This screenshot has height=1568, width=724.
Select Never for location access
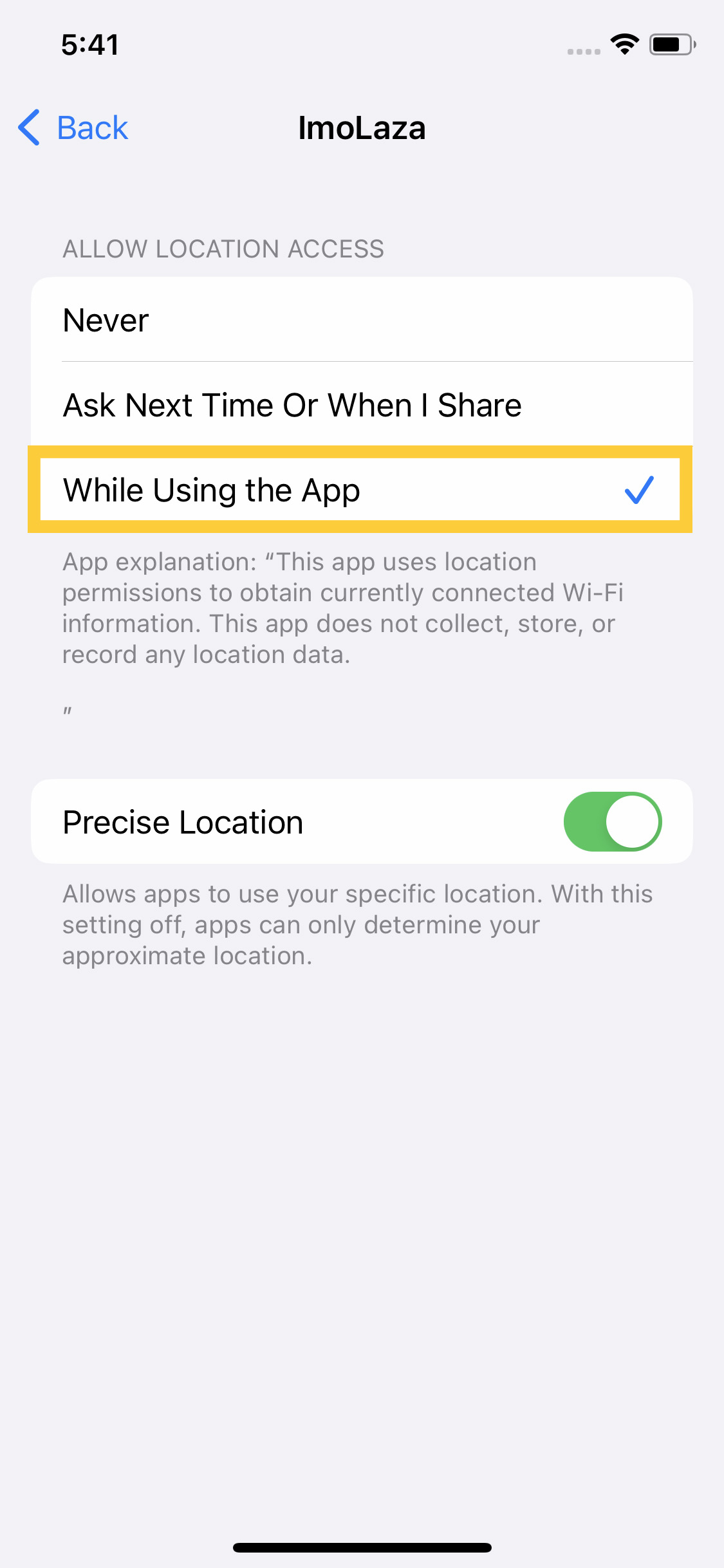[x=362, y=319]
